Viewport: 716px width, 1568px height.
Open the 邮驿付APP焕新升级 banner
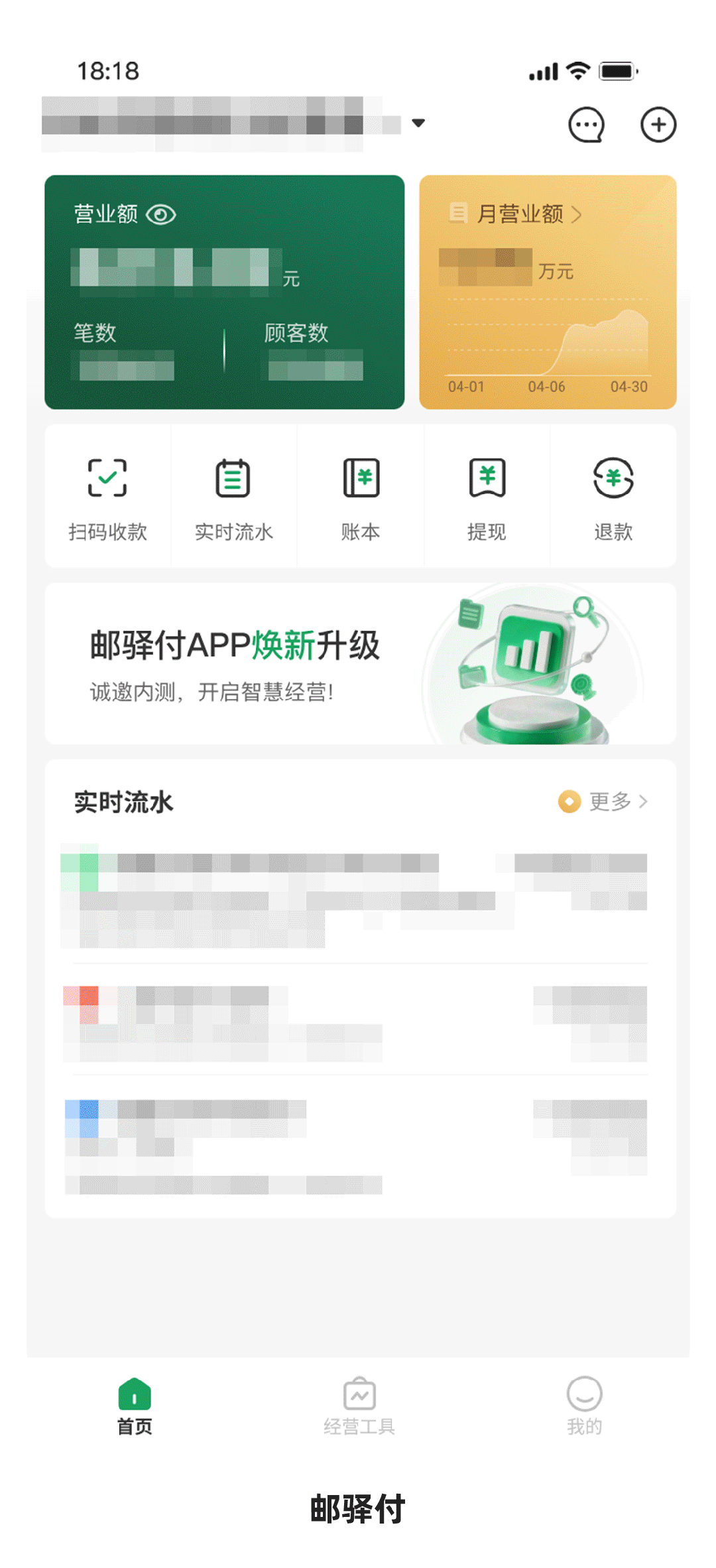tap(361, 663)
